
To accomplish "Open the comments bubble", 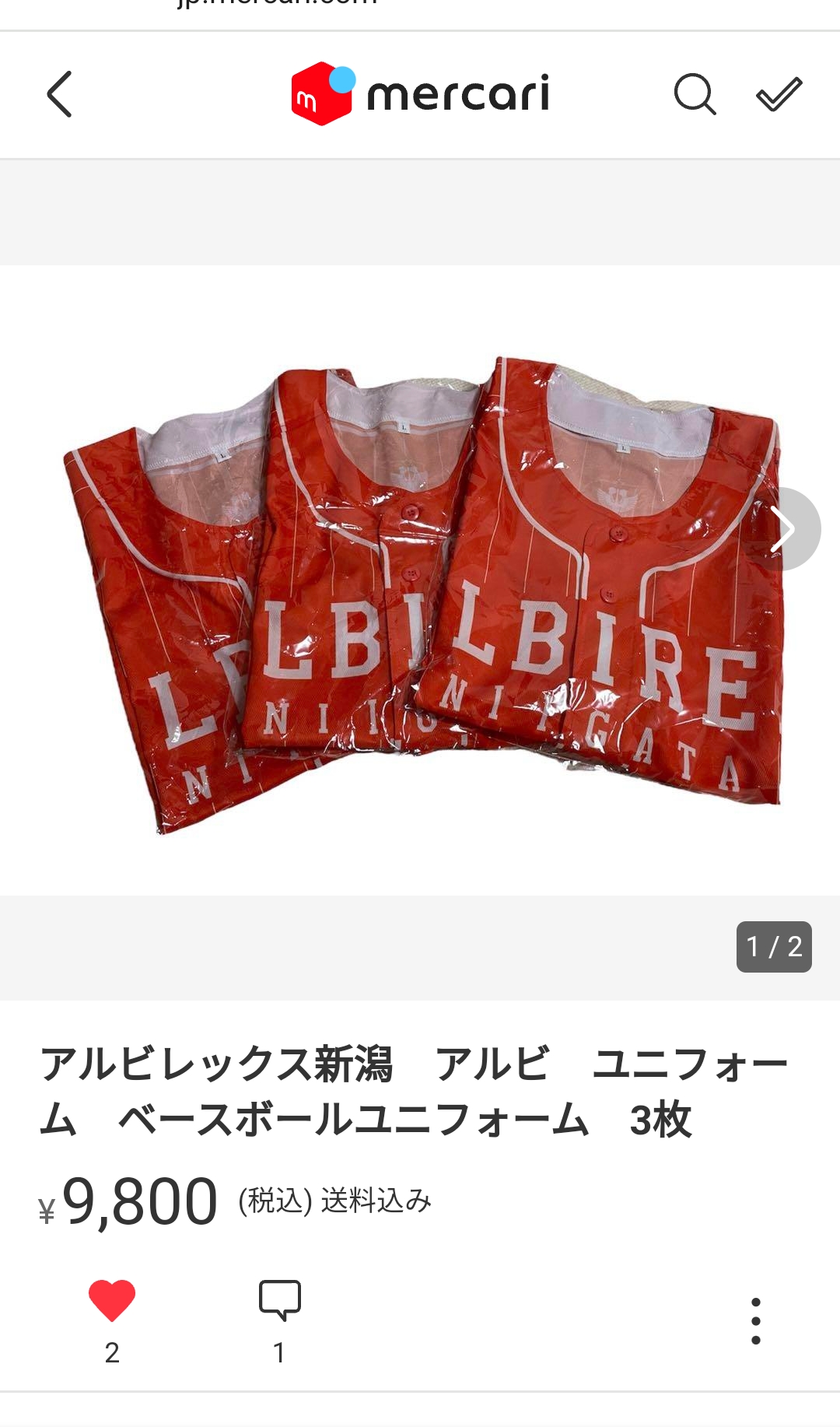I will coord(280,1300).
